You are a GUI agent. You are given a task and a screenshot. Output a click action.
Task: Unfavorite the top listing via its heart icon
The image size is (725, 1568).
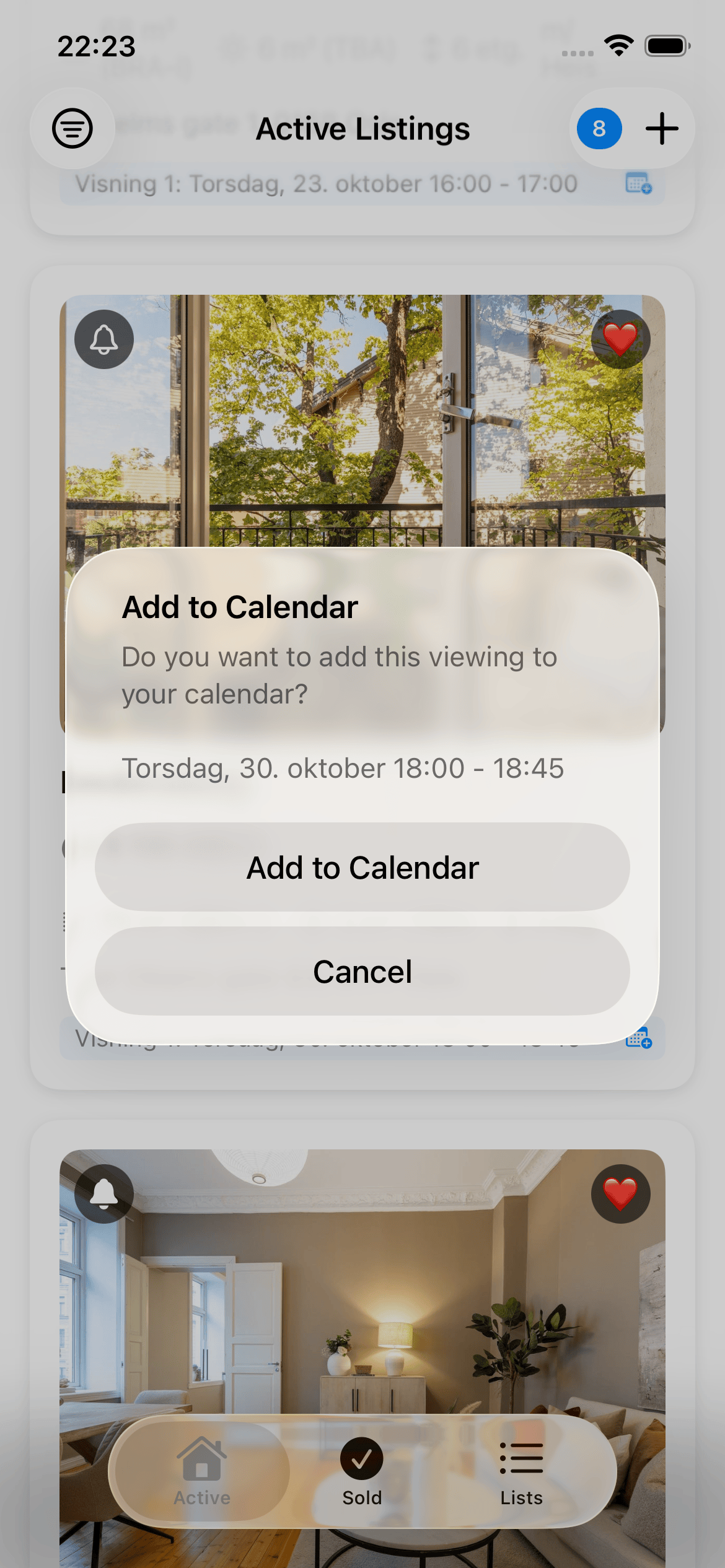621,340
